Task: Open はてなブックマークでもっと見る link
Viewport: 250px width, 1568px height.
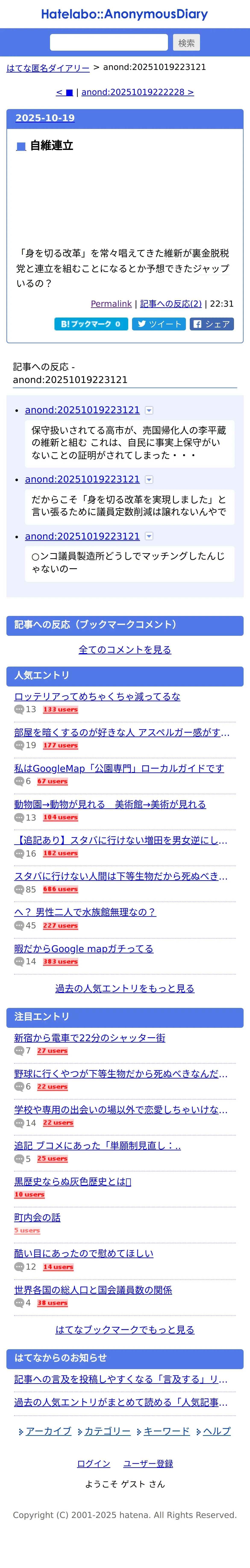Action: coord(125,1329)
